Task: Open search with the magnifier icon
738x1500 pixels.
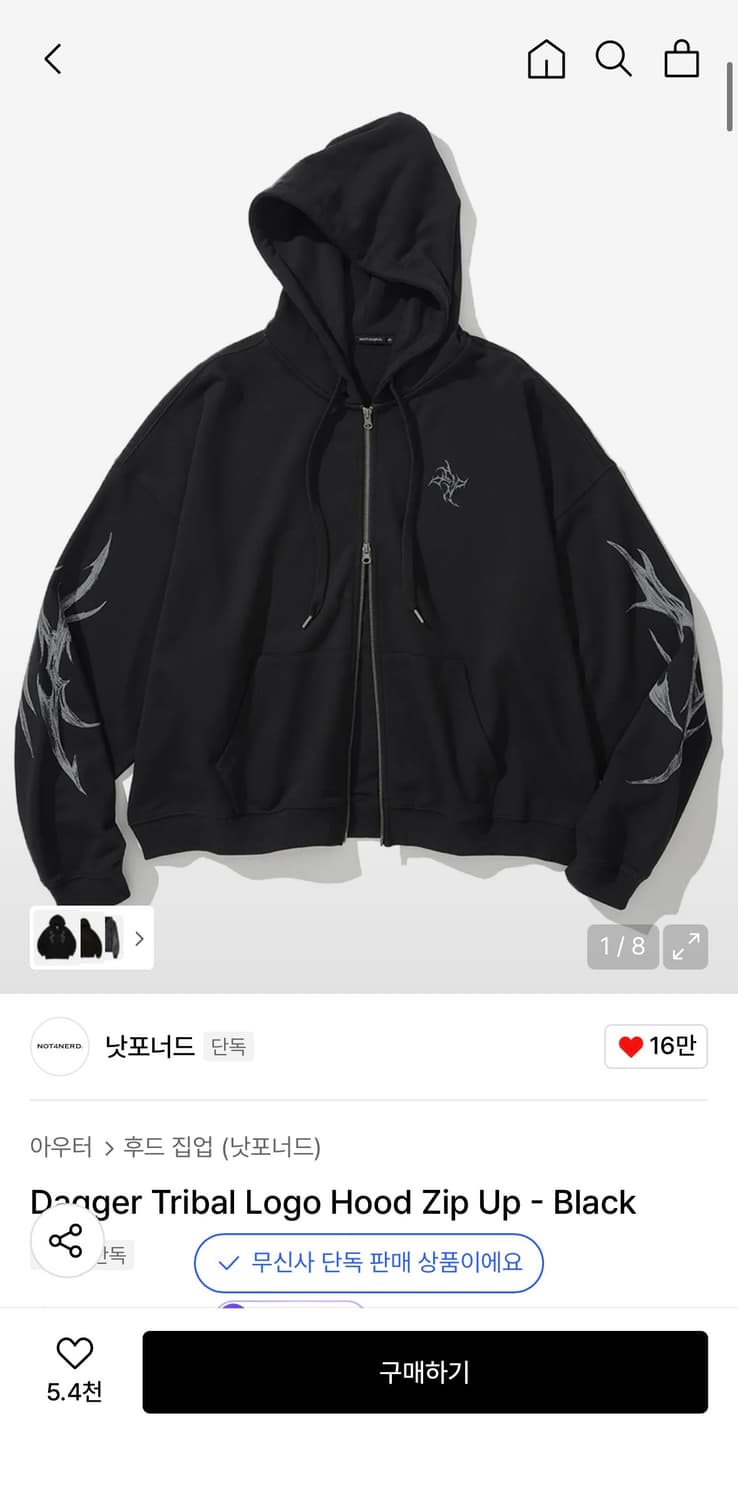Action: click(614, 59)
